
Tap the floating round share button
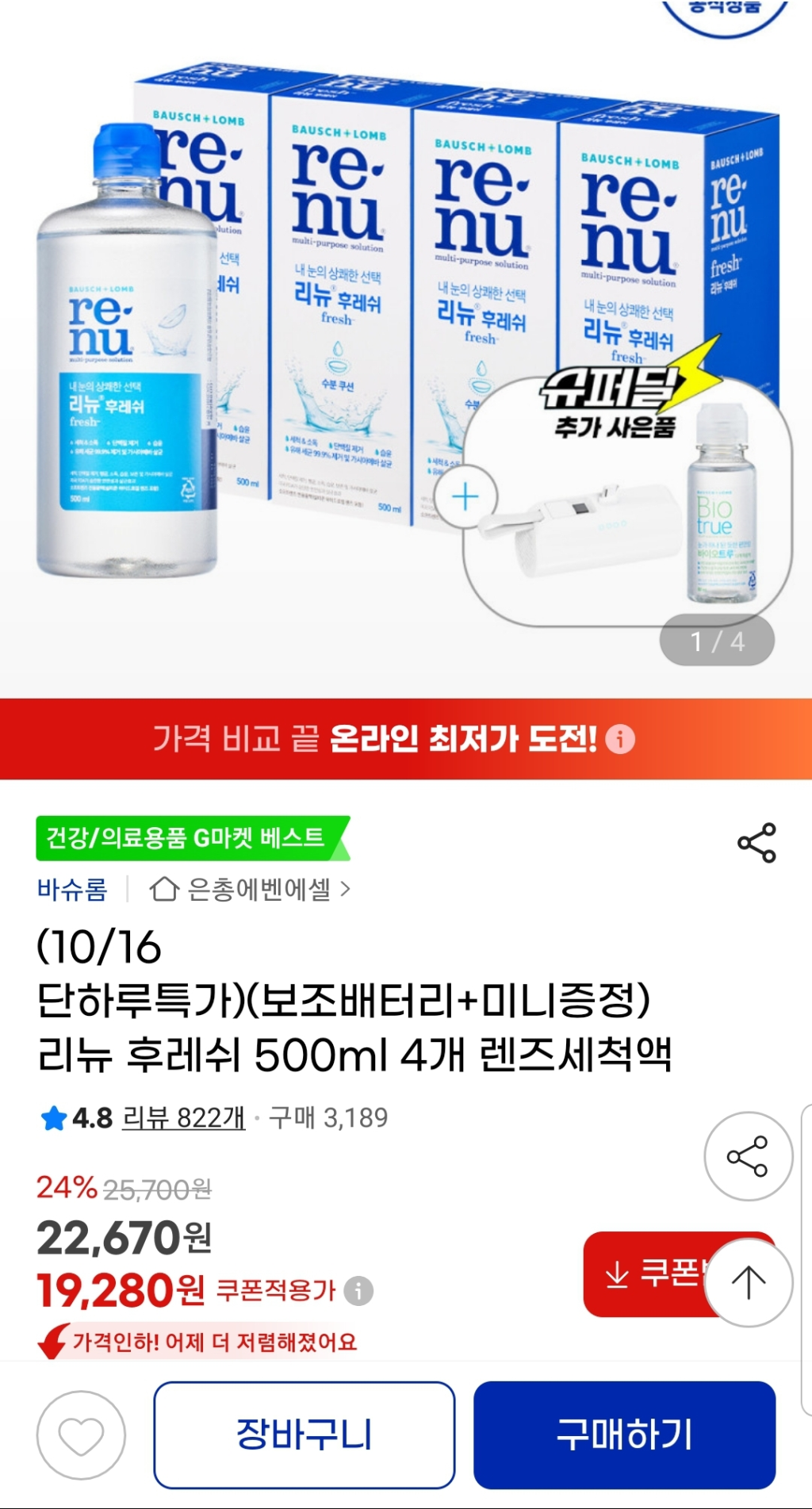748,1156
